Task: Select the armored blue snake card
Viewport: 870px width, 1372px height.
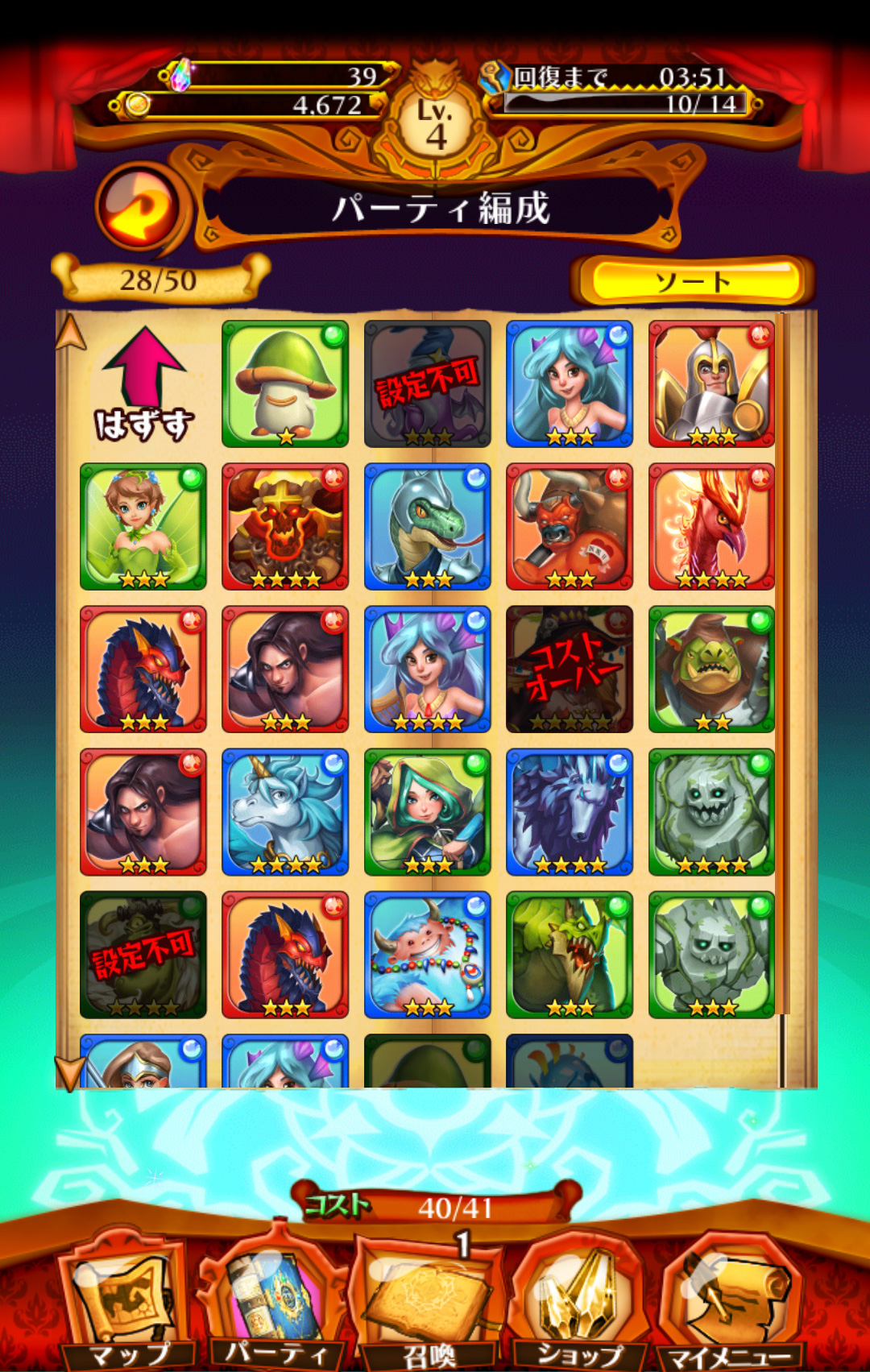Action: [x=427, y=527]
